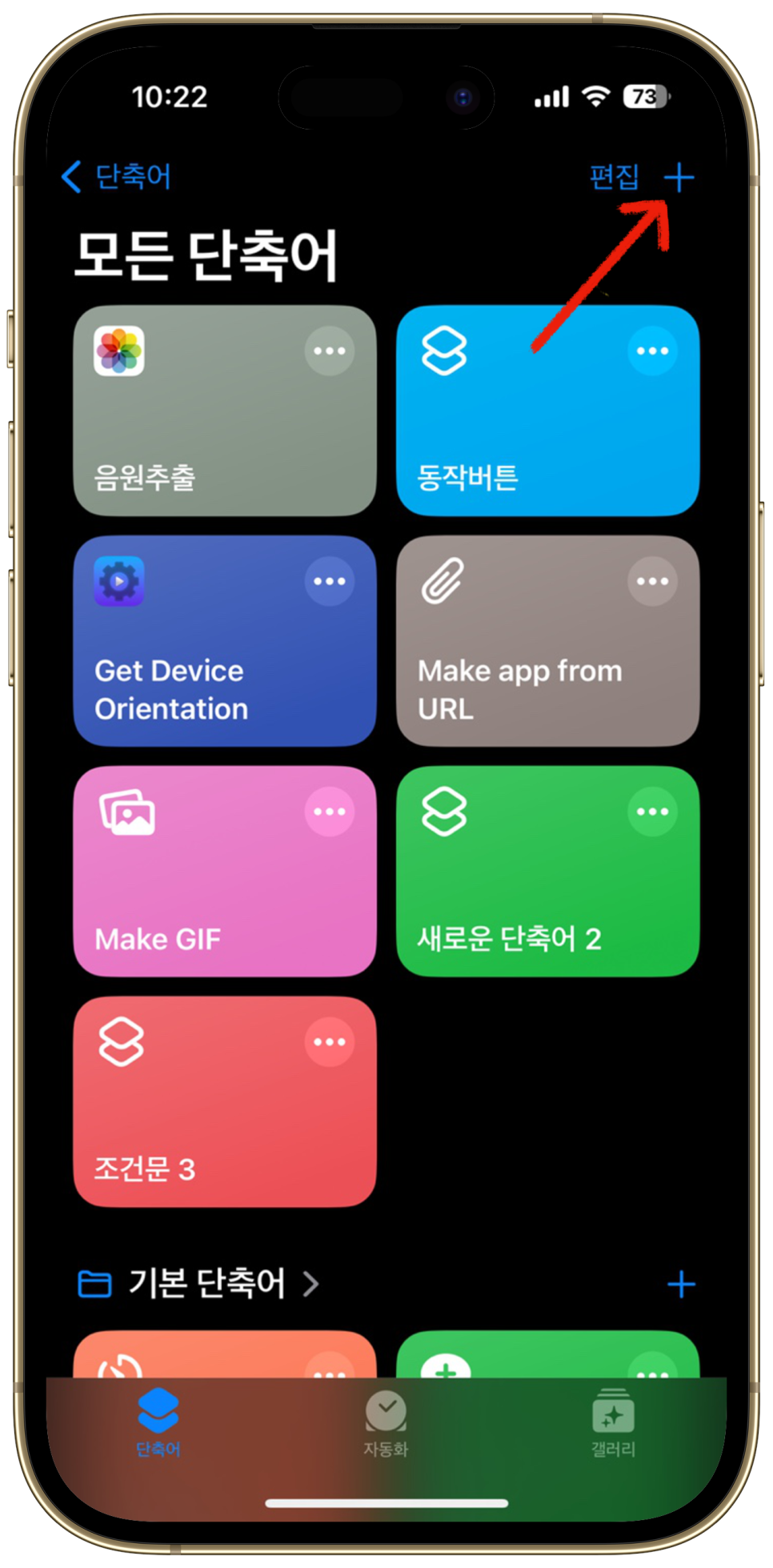773x1568 pixels.
Task: Open the ellipsis on Make GIF
Action: point(330,812)
